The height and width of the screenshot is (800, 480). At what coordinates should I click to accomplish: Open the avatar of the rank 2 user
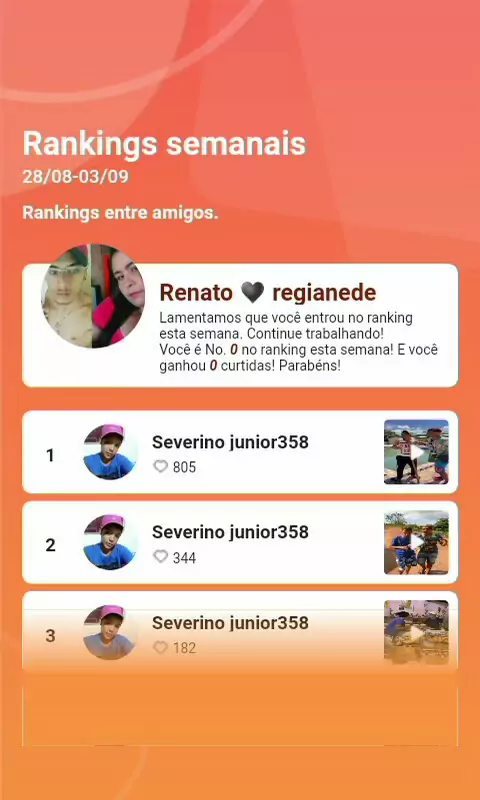pos(111,542)
